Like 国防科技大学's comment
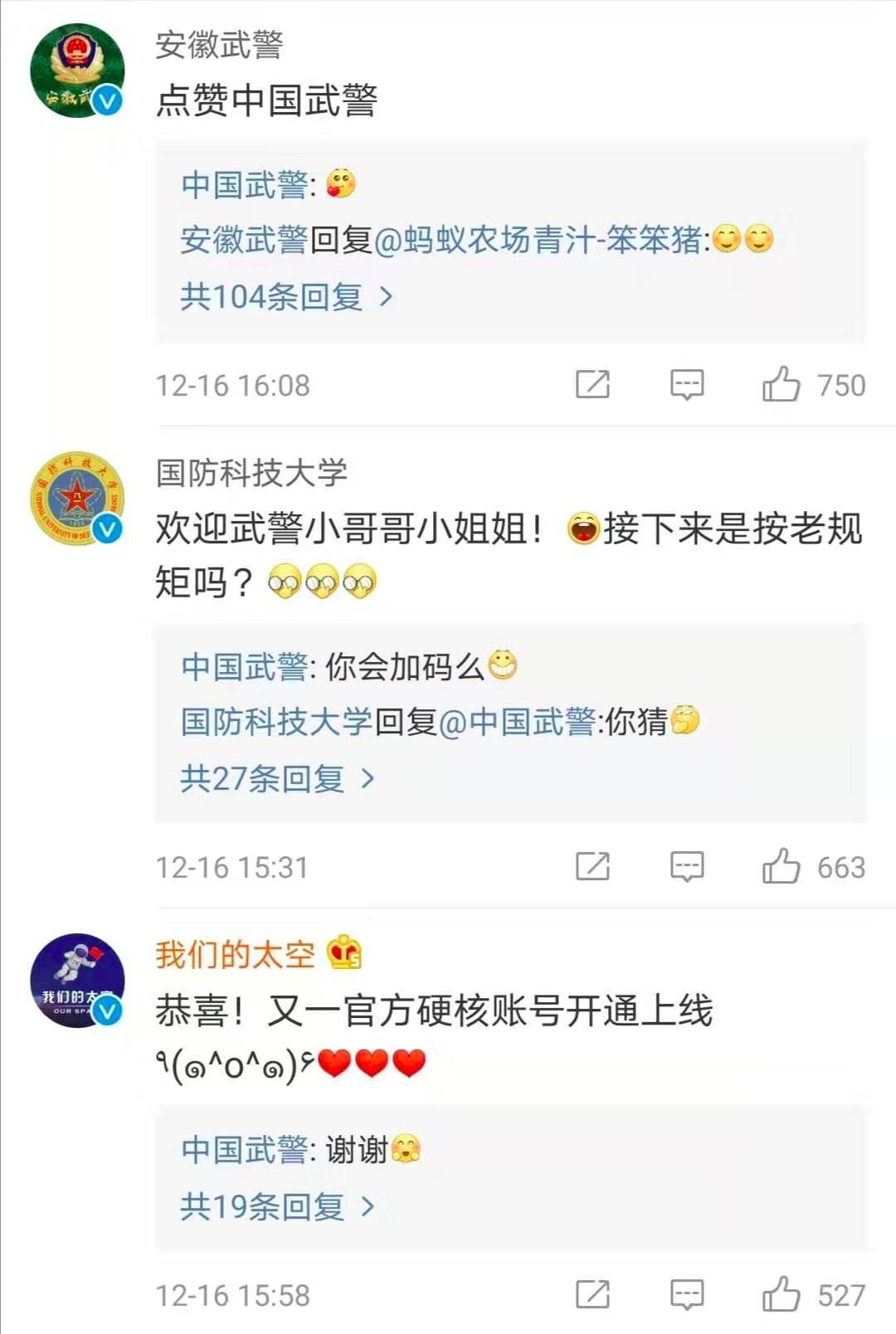 [782, 867]
